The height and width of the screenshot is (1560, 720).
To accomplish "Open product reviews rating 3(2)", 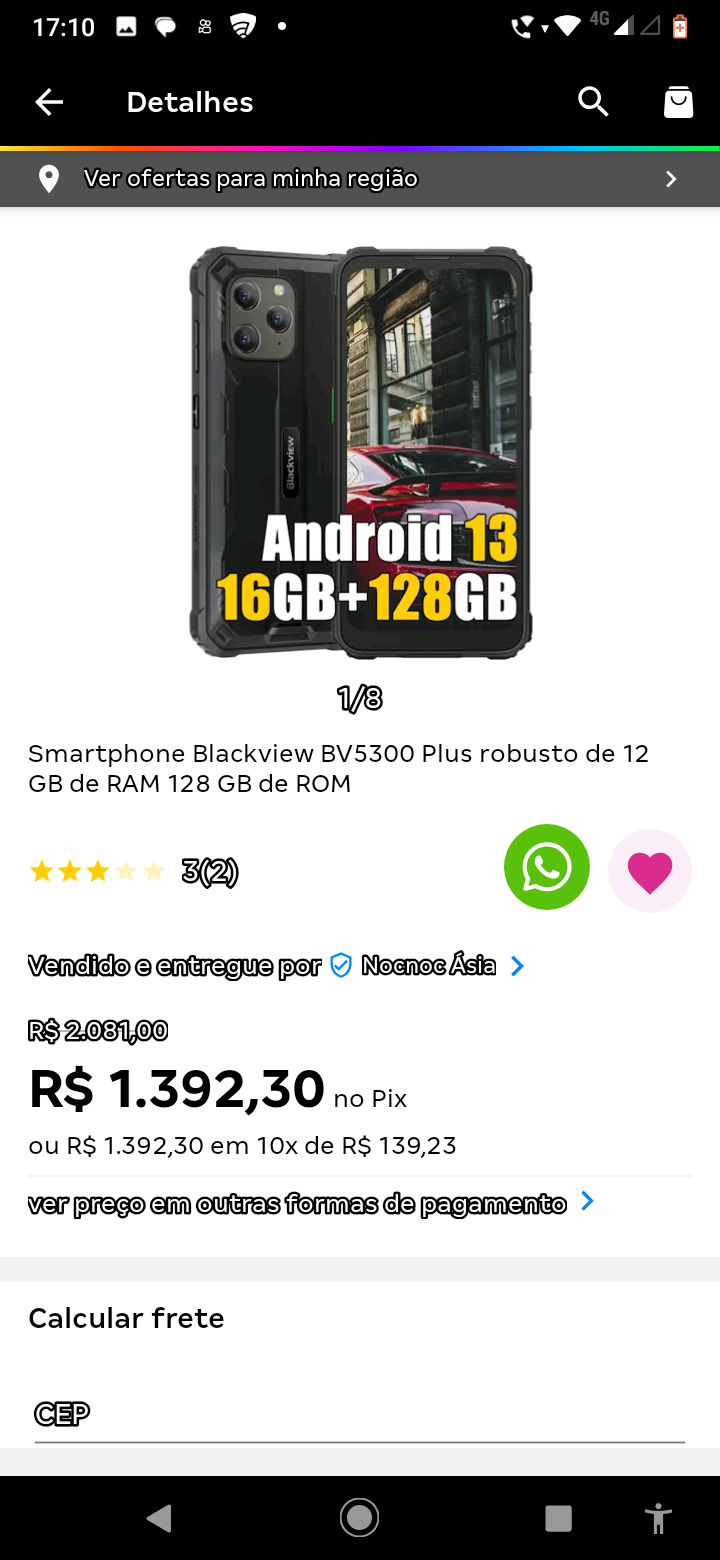I will (x=135, y=872).
